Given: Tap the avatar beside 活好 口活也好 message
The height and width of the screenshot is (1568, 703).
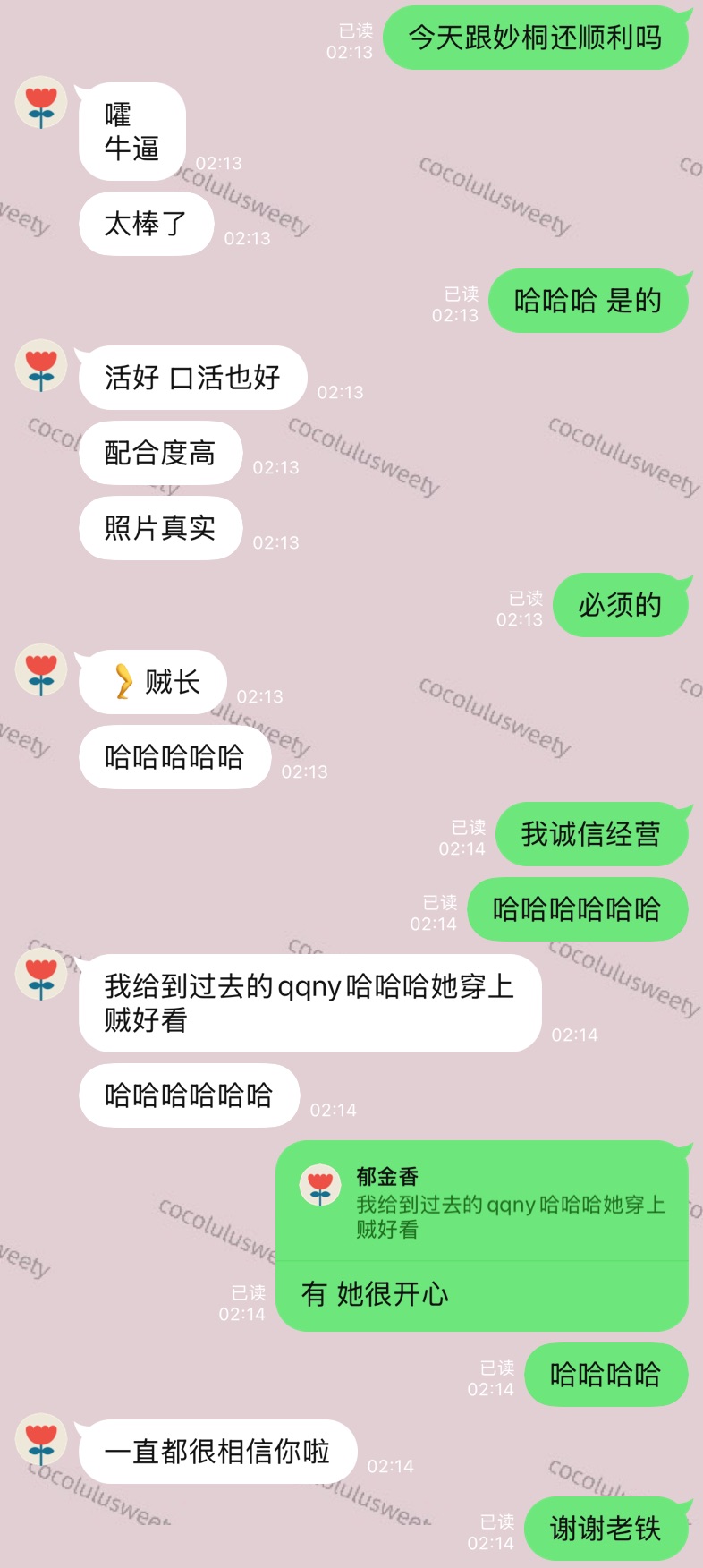Looking at the screenshot, I should point(41,365).
